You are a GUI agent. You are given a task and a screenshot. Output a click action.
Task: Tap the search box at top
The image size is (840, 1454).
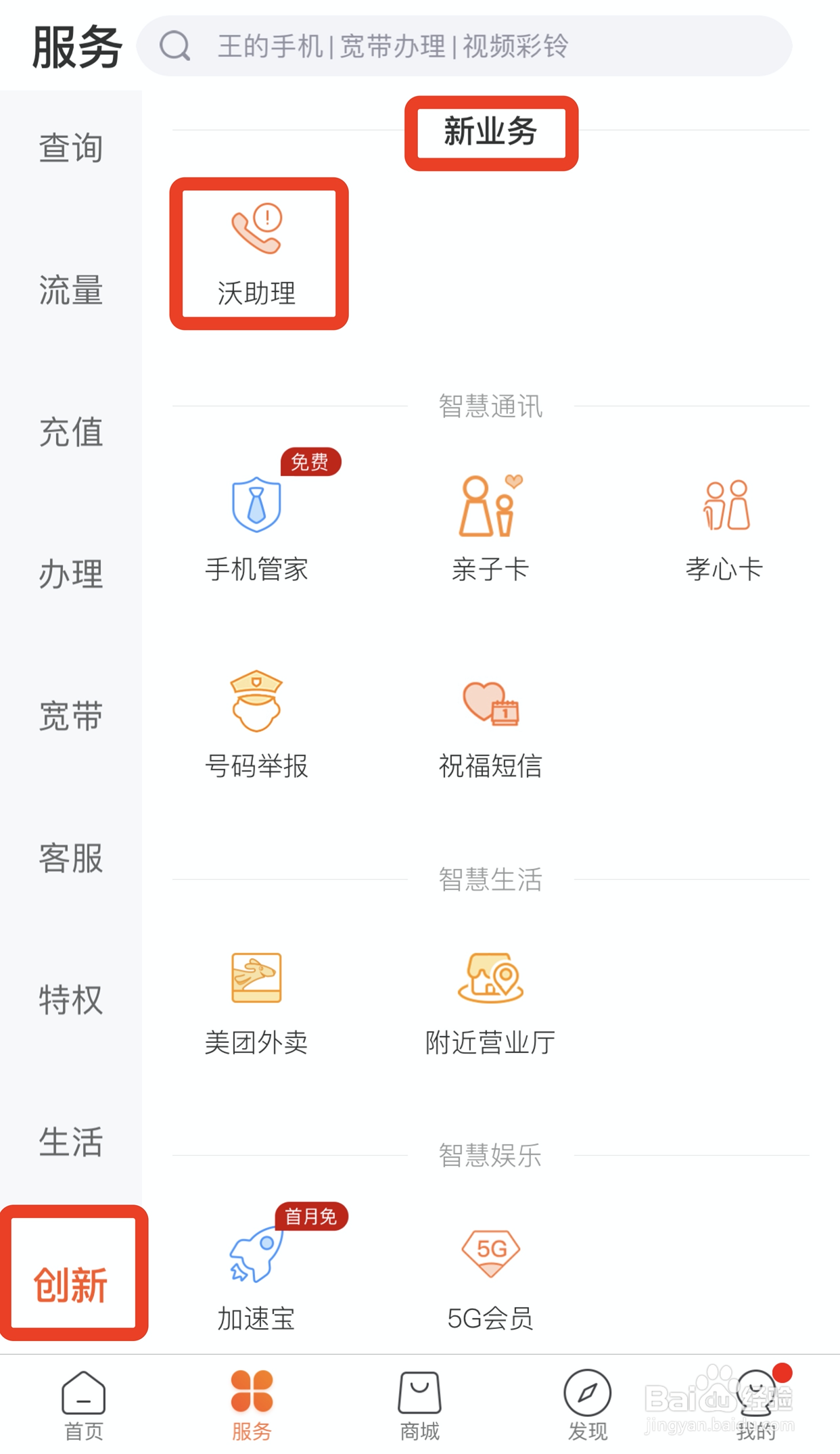(x=464, y=46)
